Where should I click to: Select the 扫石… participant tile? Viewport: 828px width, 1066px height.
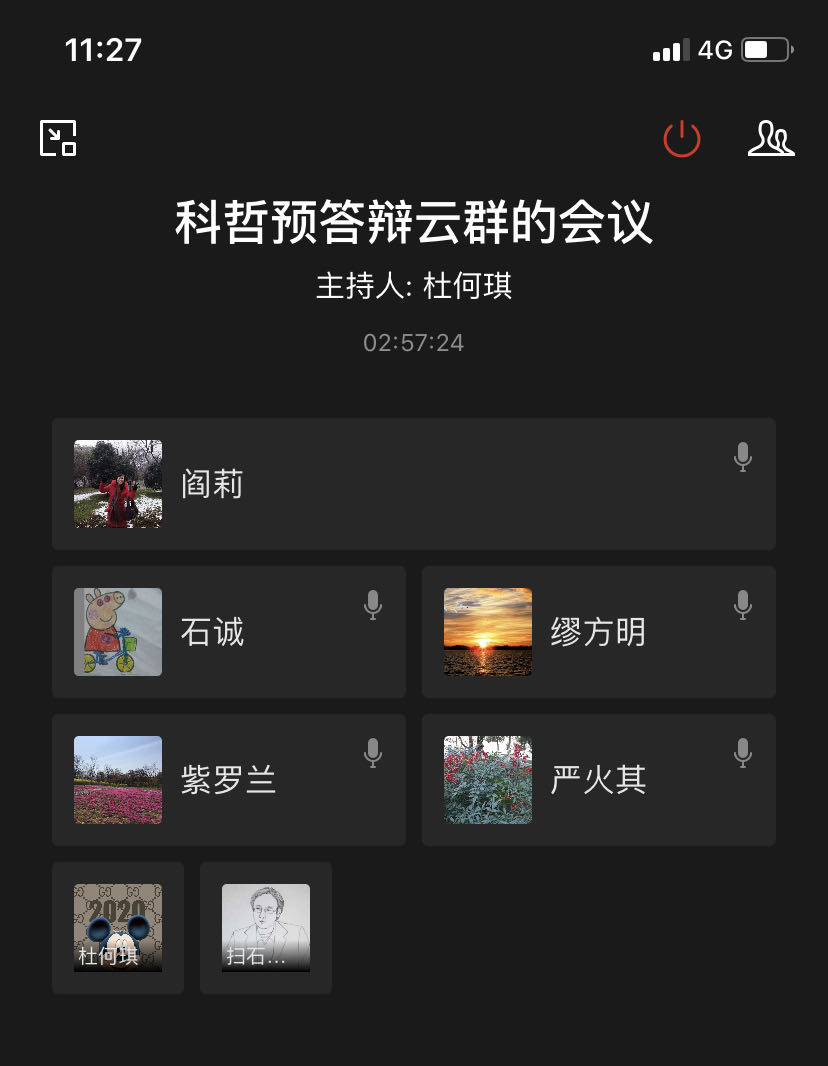coord(266,928)
